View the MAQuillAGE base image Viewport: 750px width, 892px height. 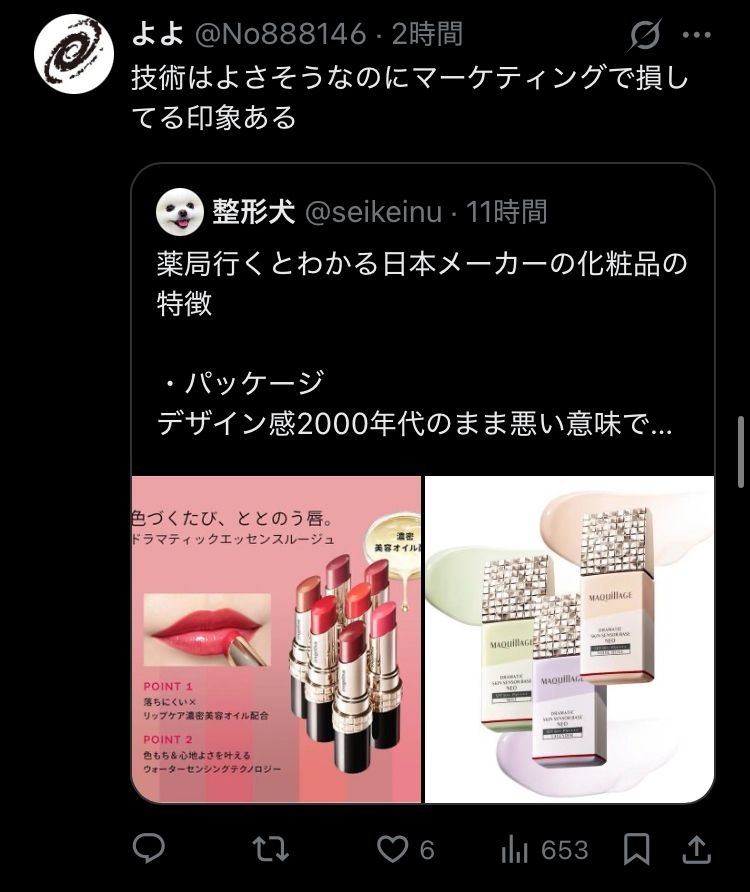click(570, 638)
